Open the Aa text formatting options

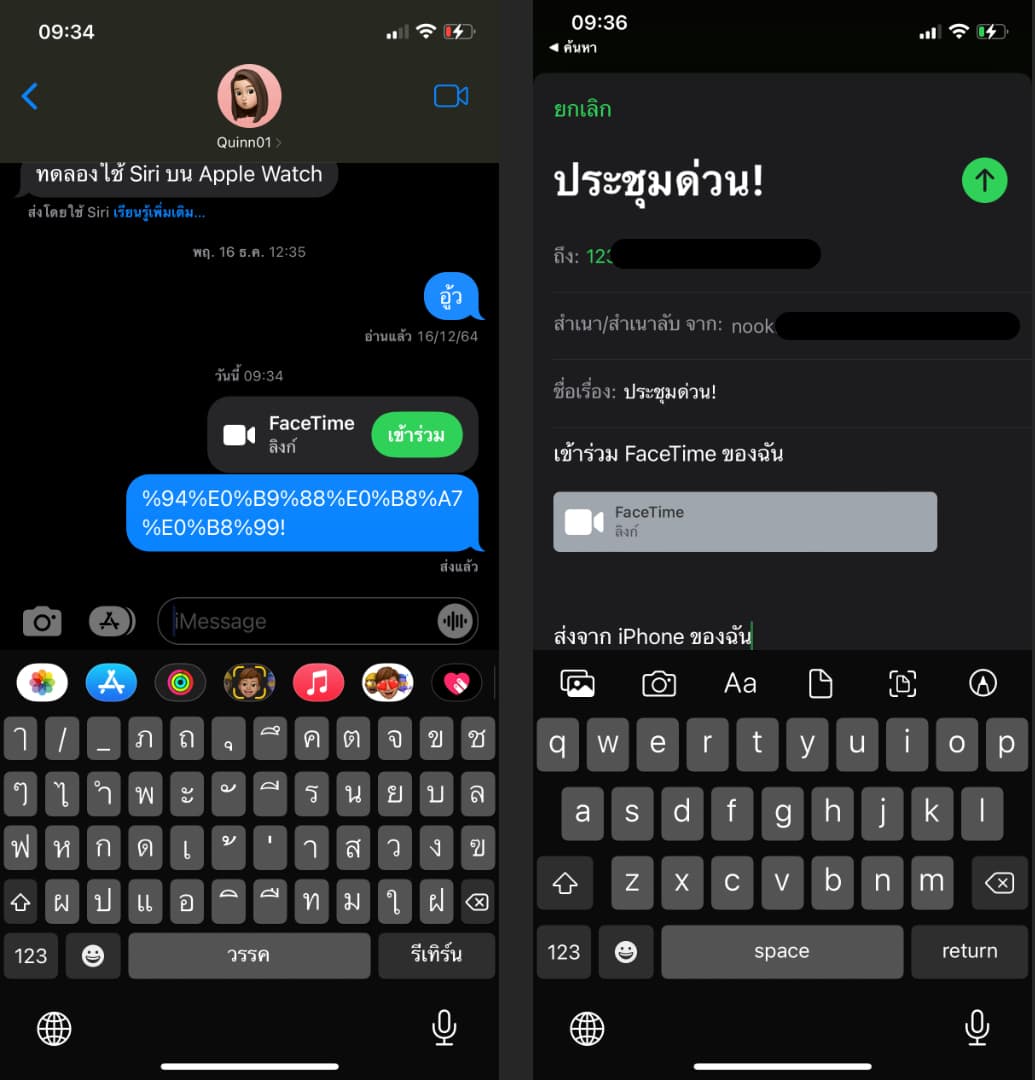coord(740,683)
